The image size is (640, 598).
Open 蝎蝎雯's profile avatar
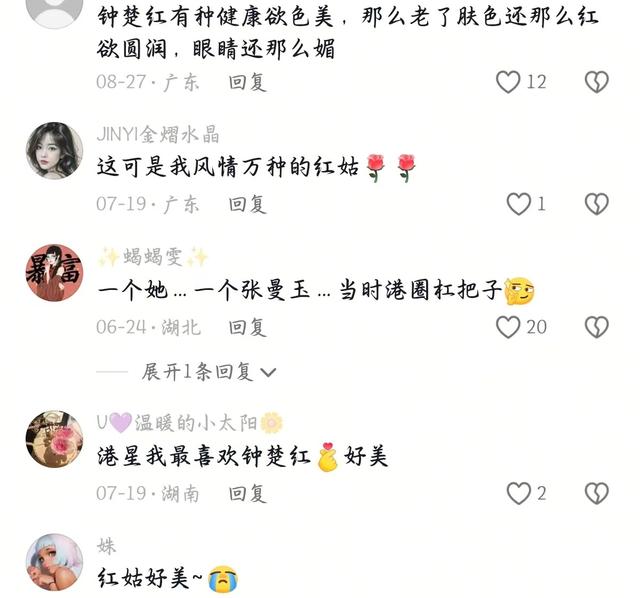pos(54,272)
